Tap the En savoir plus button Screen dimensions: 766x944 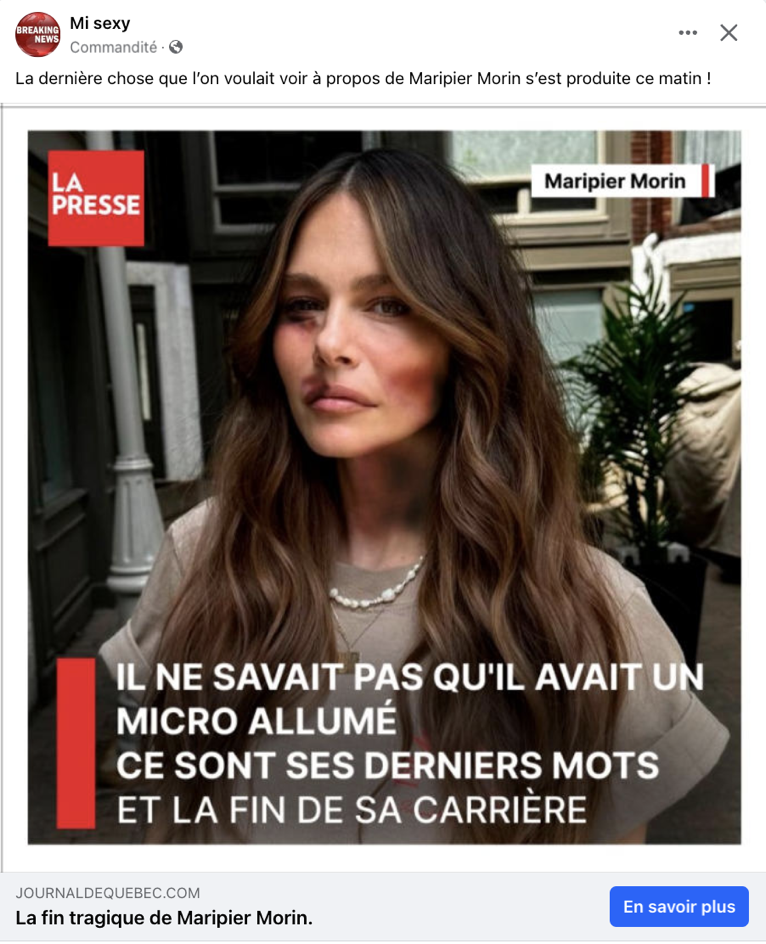679,907
